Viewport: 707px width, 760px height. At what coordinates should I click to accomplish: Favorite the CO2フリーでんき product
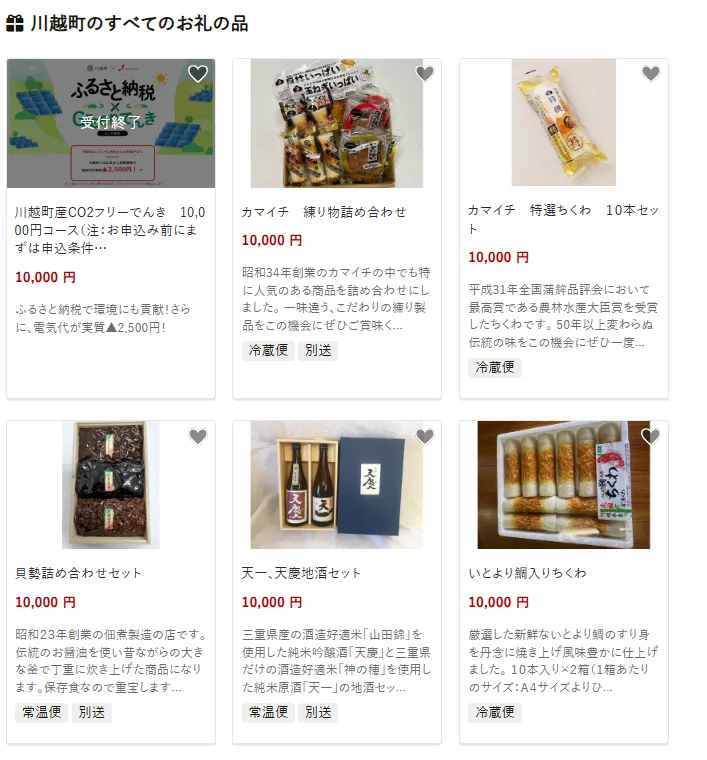pyautogui.click(x=198, y=74)
